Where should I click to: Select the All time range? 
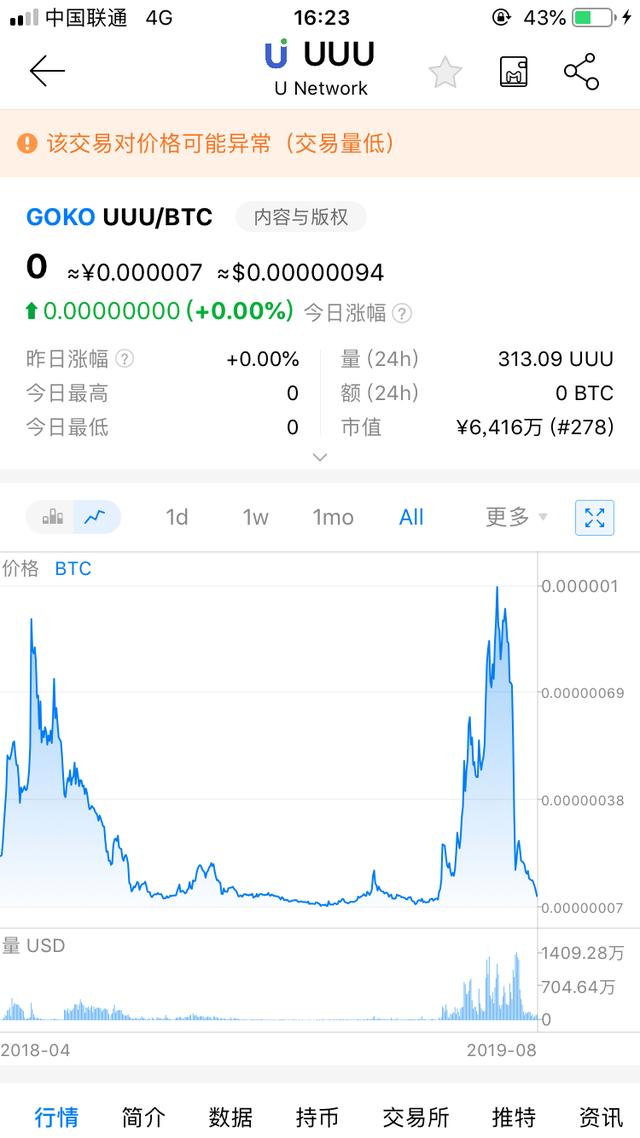point(411,517)
